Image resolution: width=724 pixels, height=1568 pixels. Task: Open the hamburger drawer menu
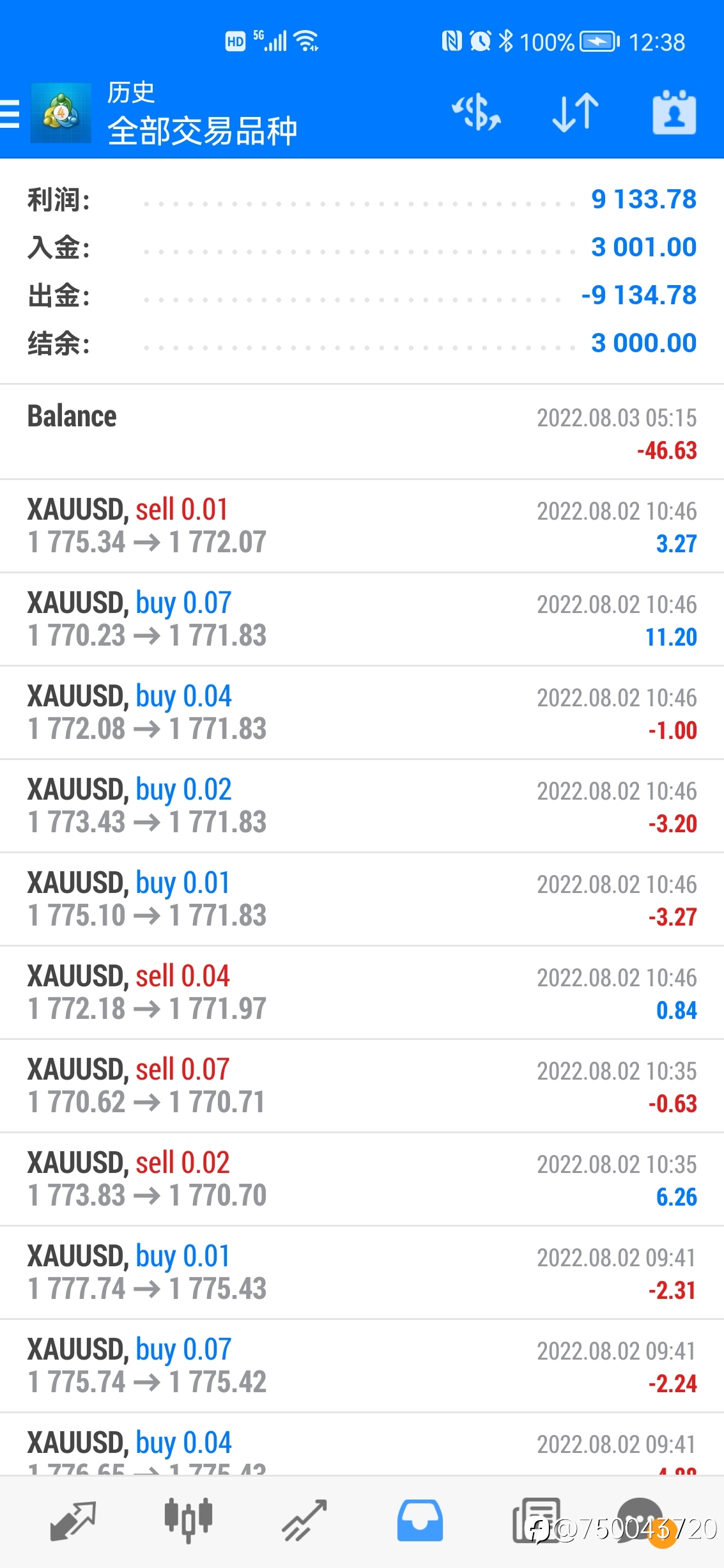point(10,114)
